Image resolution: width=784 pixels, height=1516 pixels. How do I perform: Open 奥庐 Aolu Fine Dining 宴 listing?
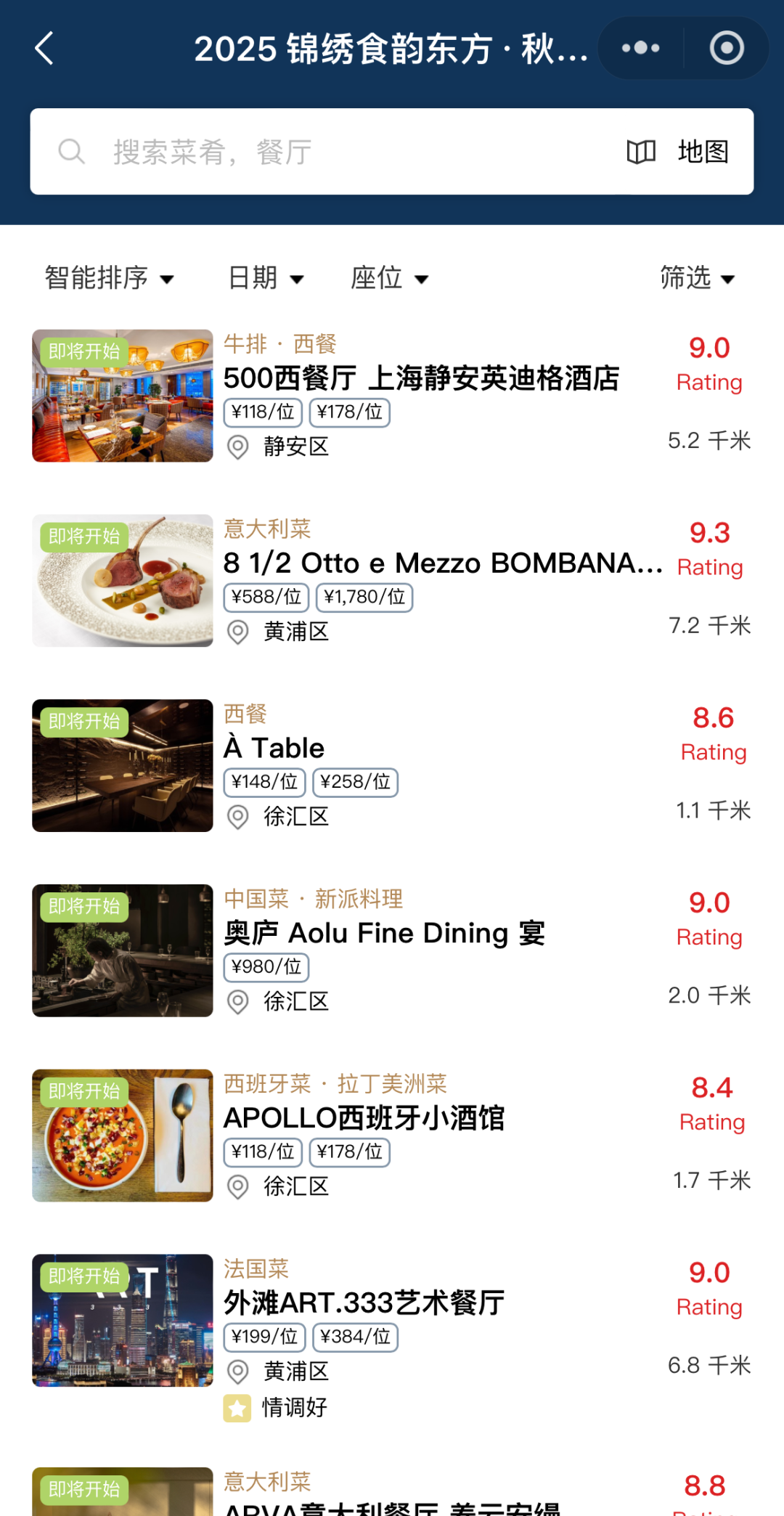(384, 933)
